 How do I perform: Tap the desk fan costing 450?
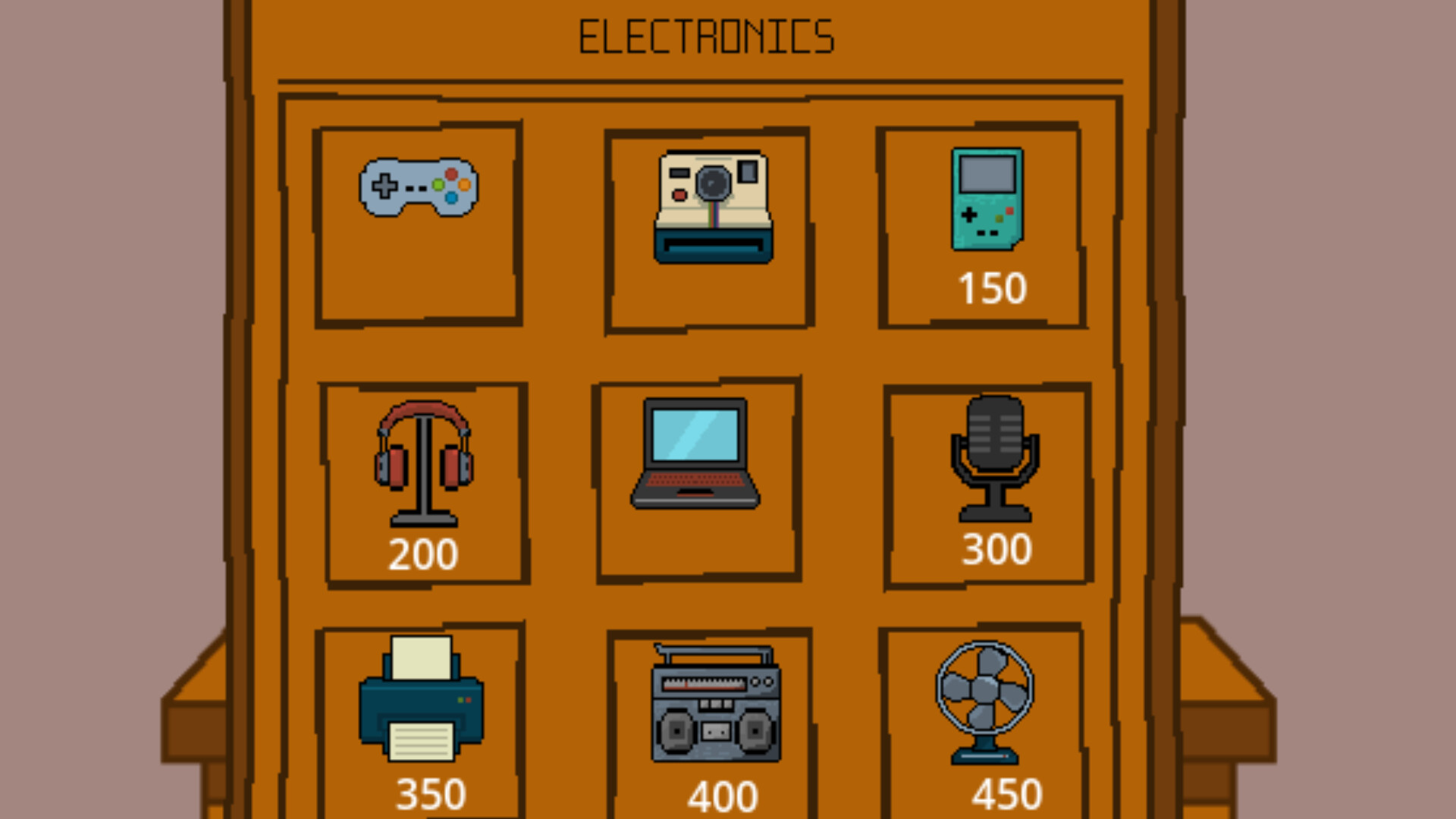point(984,720)
